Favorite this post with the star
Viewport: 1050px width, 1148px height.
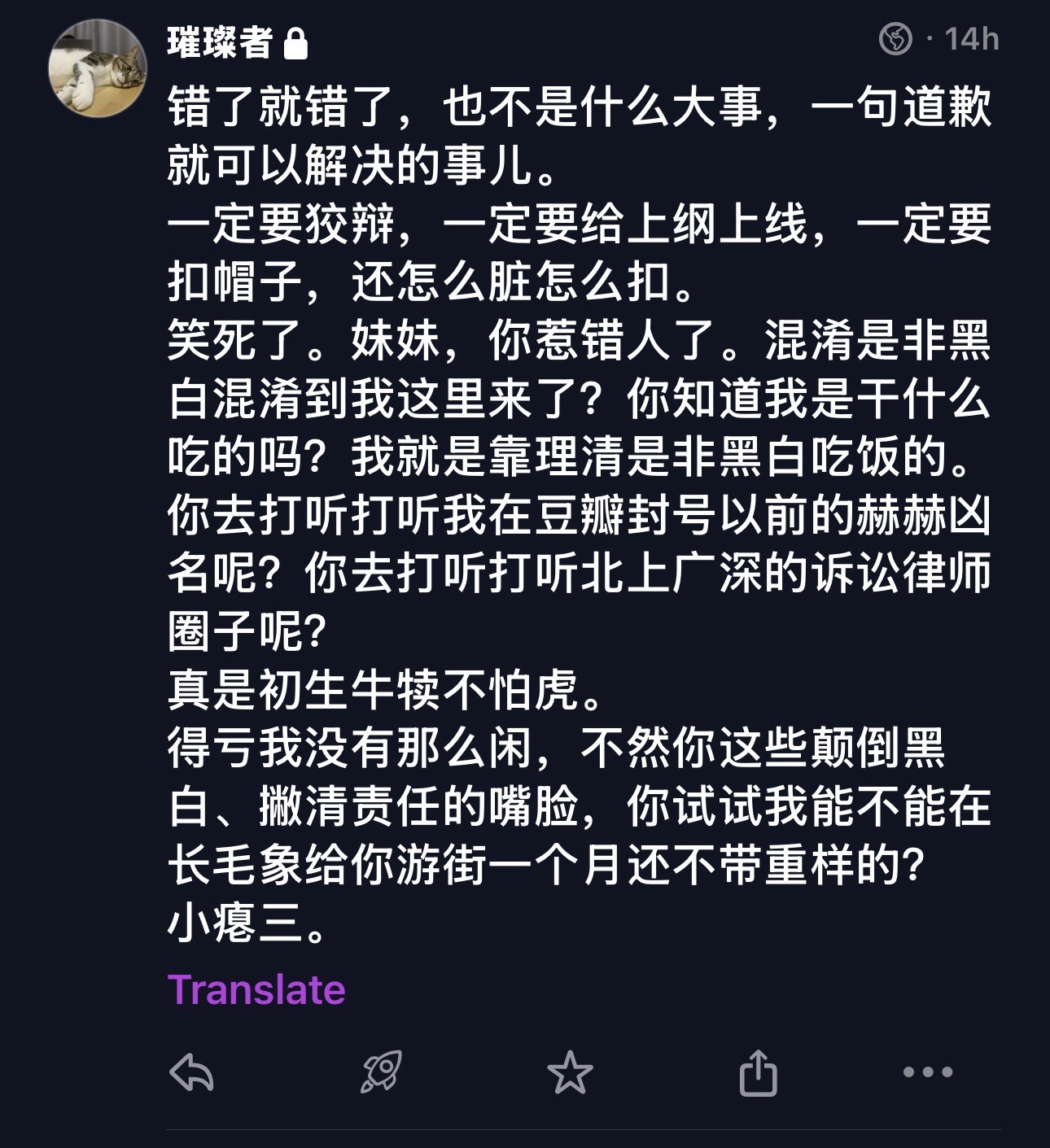click(570, 1072)
